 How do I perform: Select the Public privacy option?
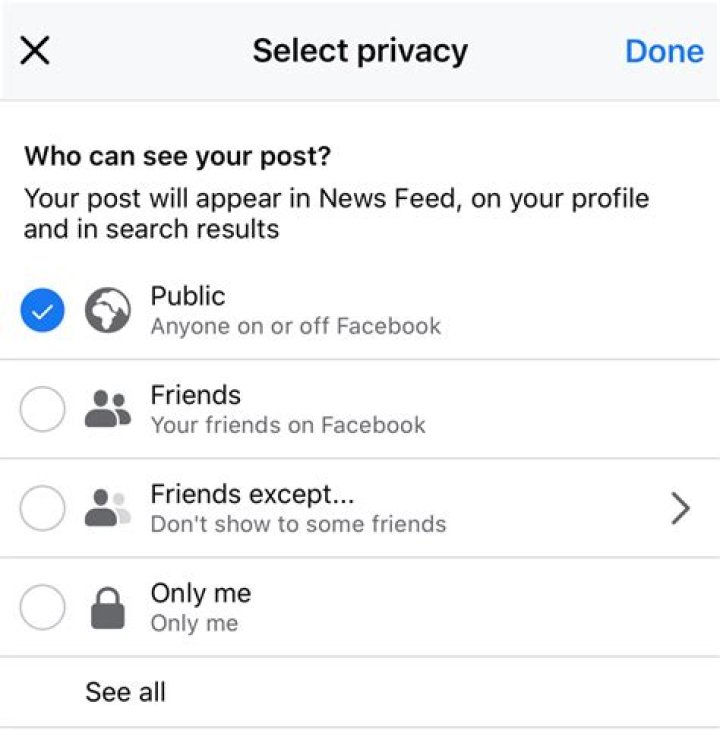point(43,312)
